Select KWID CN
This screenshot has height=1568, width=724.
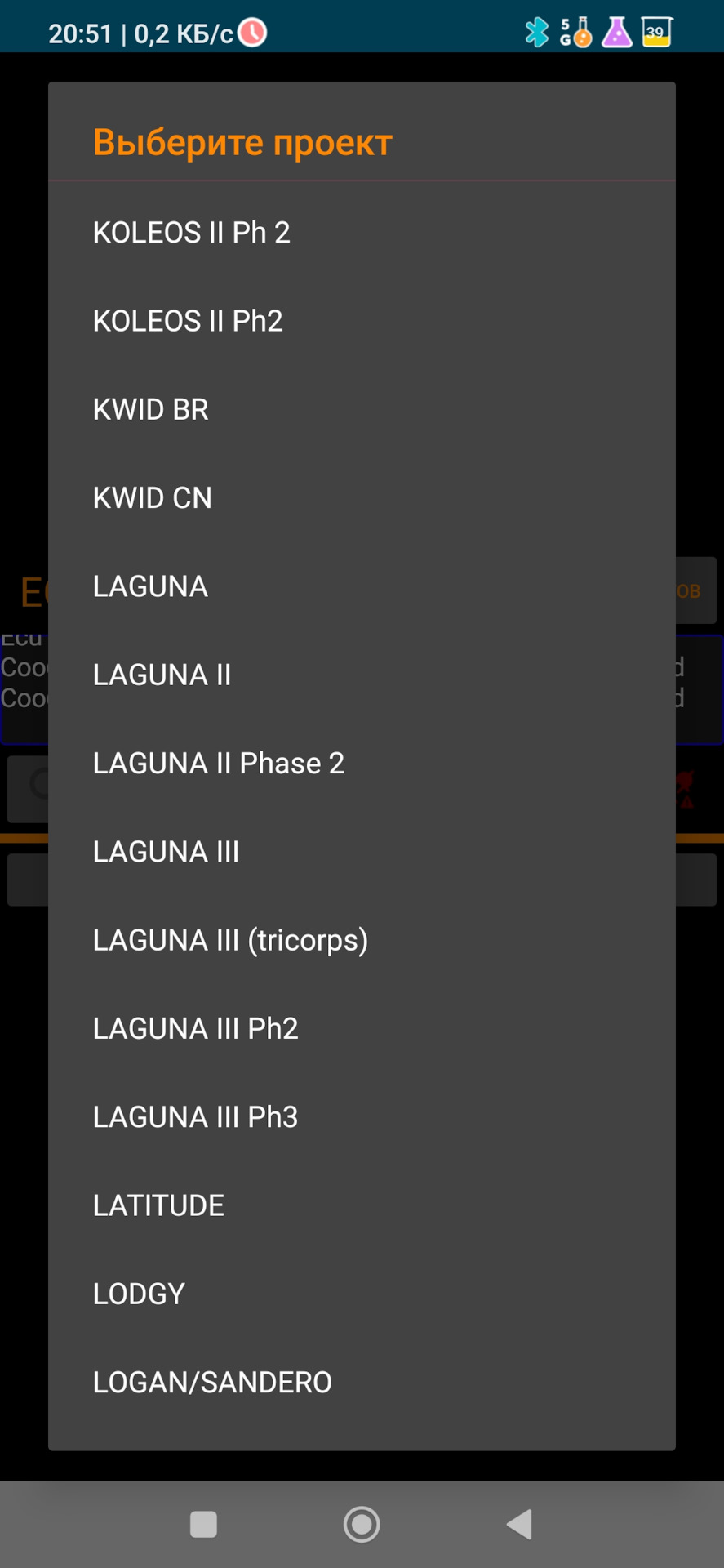[153, 497]
